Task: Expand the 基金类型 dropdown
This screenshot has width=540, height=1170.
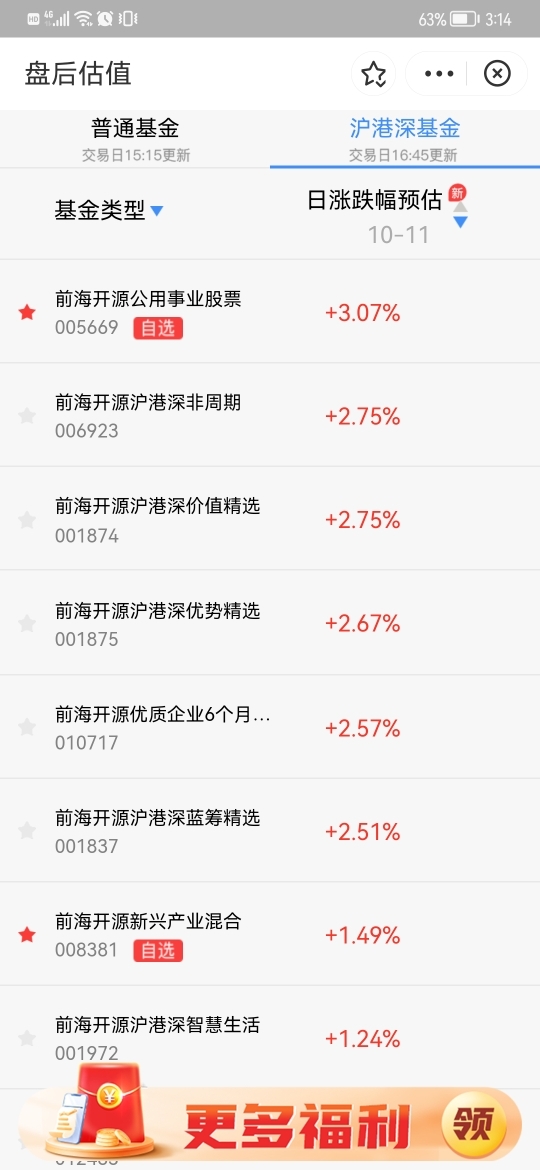Action: [x=109, y=211]
